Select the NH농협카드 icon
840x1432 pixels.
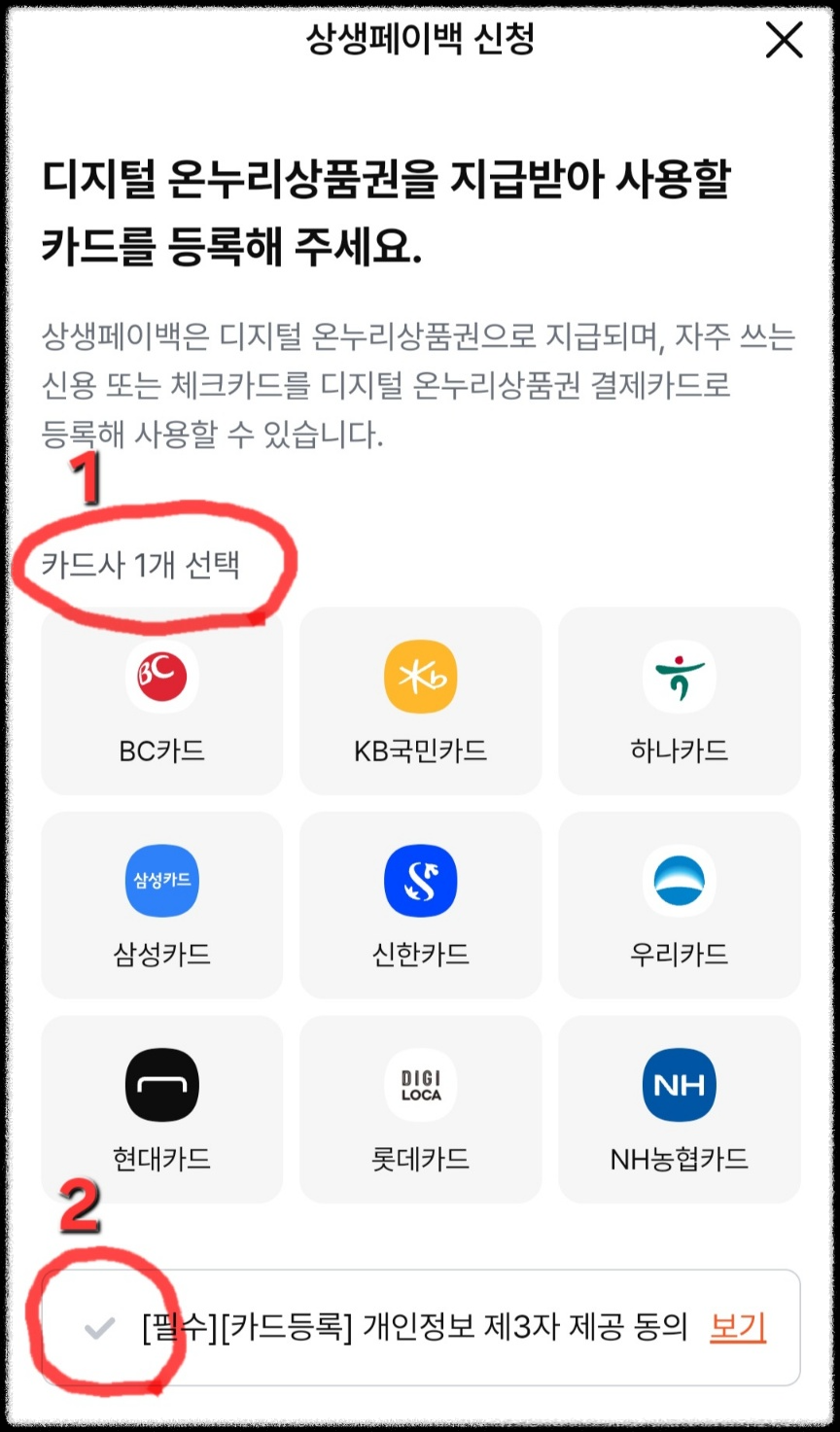point(679,1084)
